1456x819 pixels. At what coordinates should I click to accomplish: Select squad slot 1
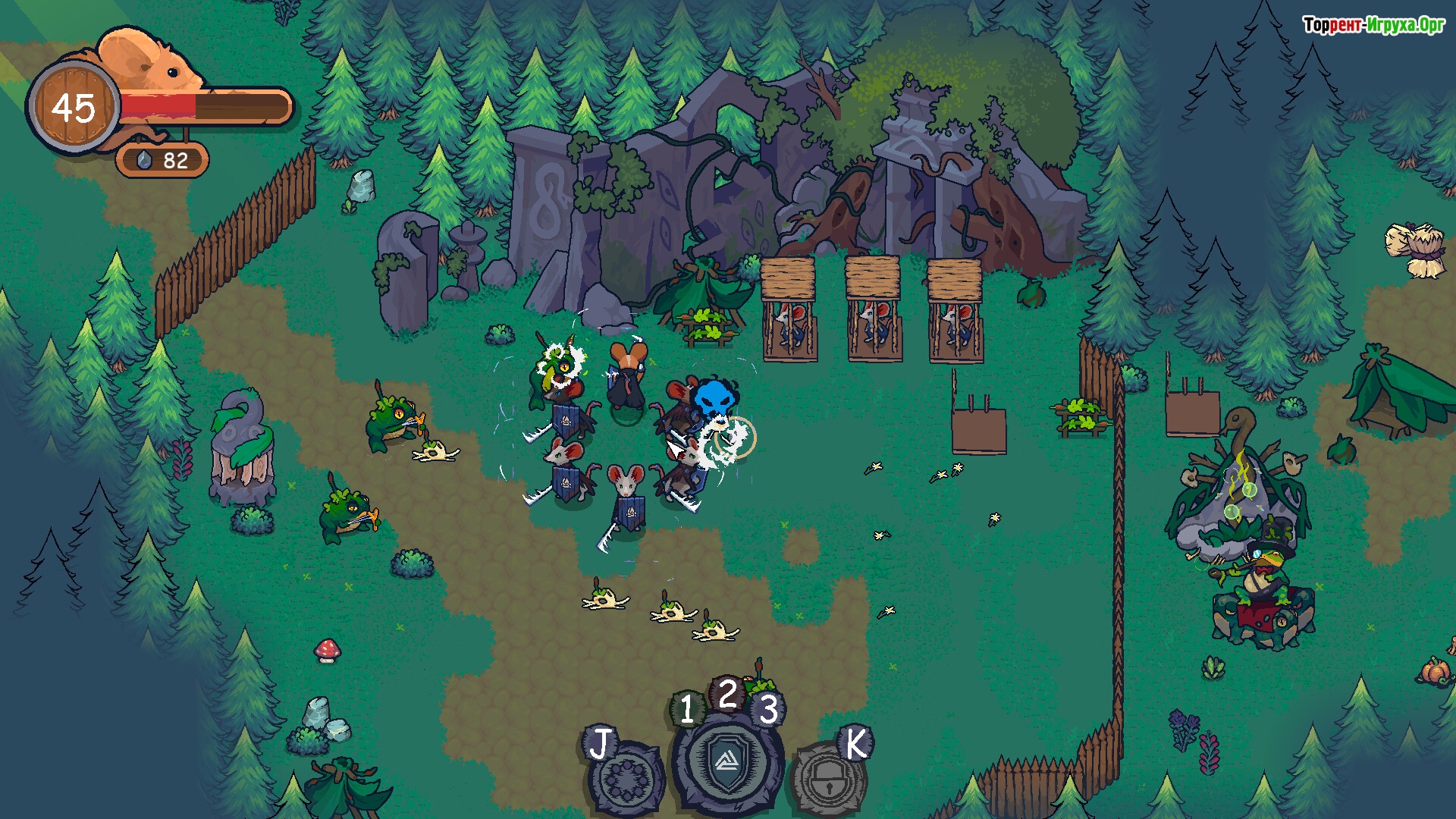(x=687, y=710)
